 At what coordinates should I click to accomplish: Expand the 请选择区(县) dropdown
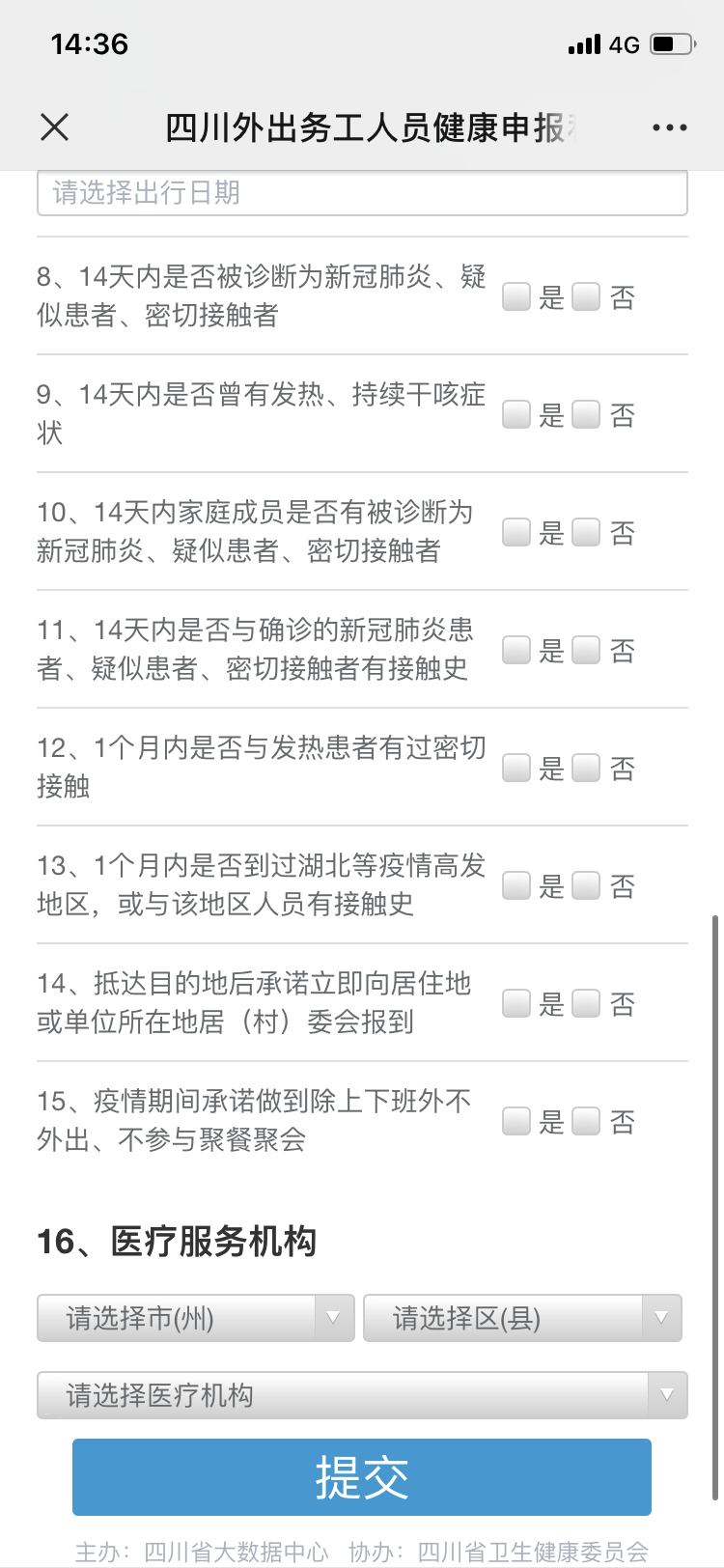522,1318
